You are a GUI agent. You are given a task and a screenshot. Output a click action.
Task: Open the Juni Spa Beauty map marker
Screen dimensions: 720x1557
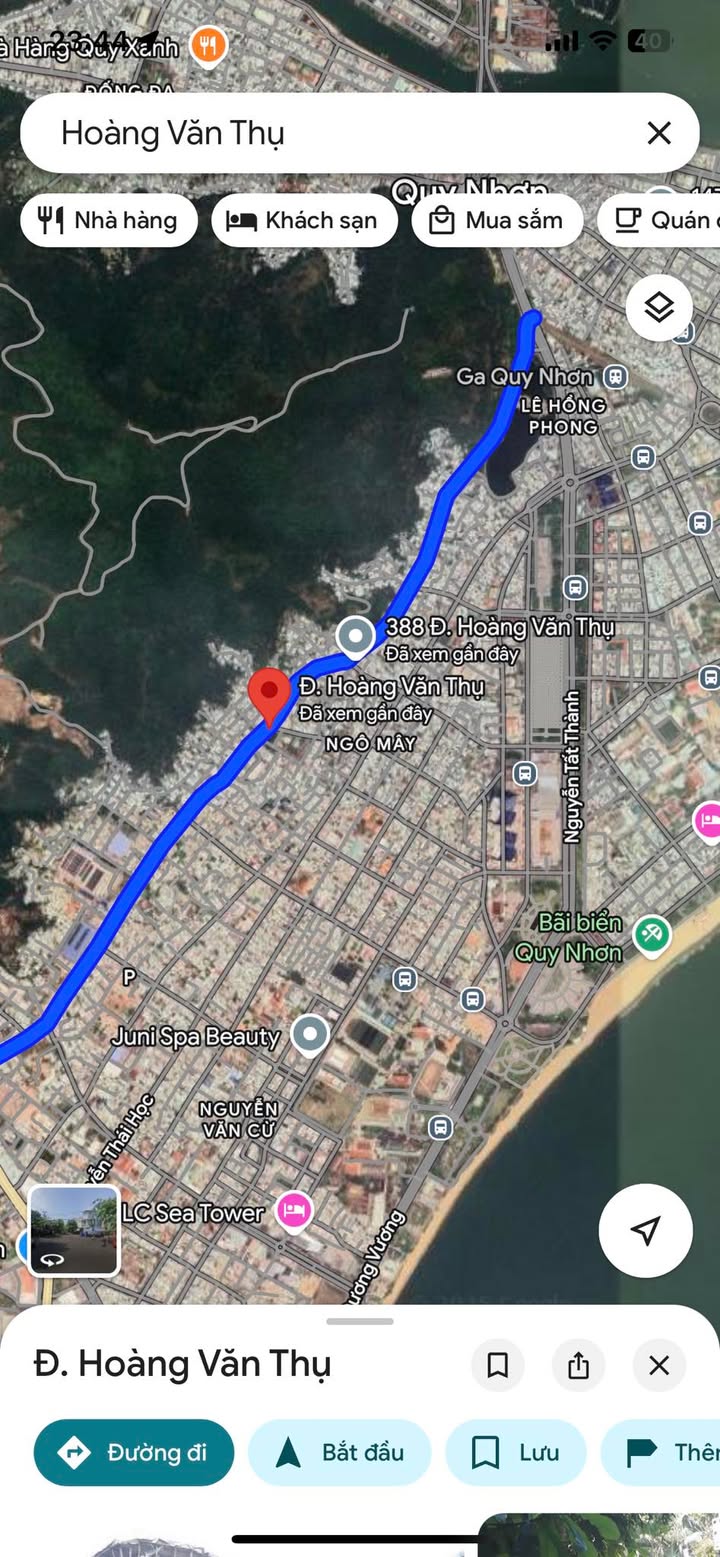[310, 1035]
